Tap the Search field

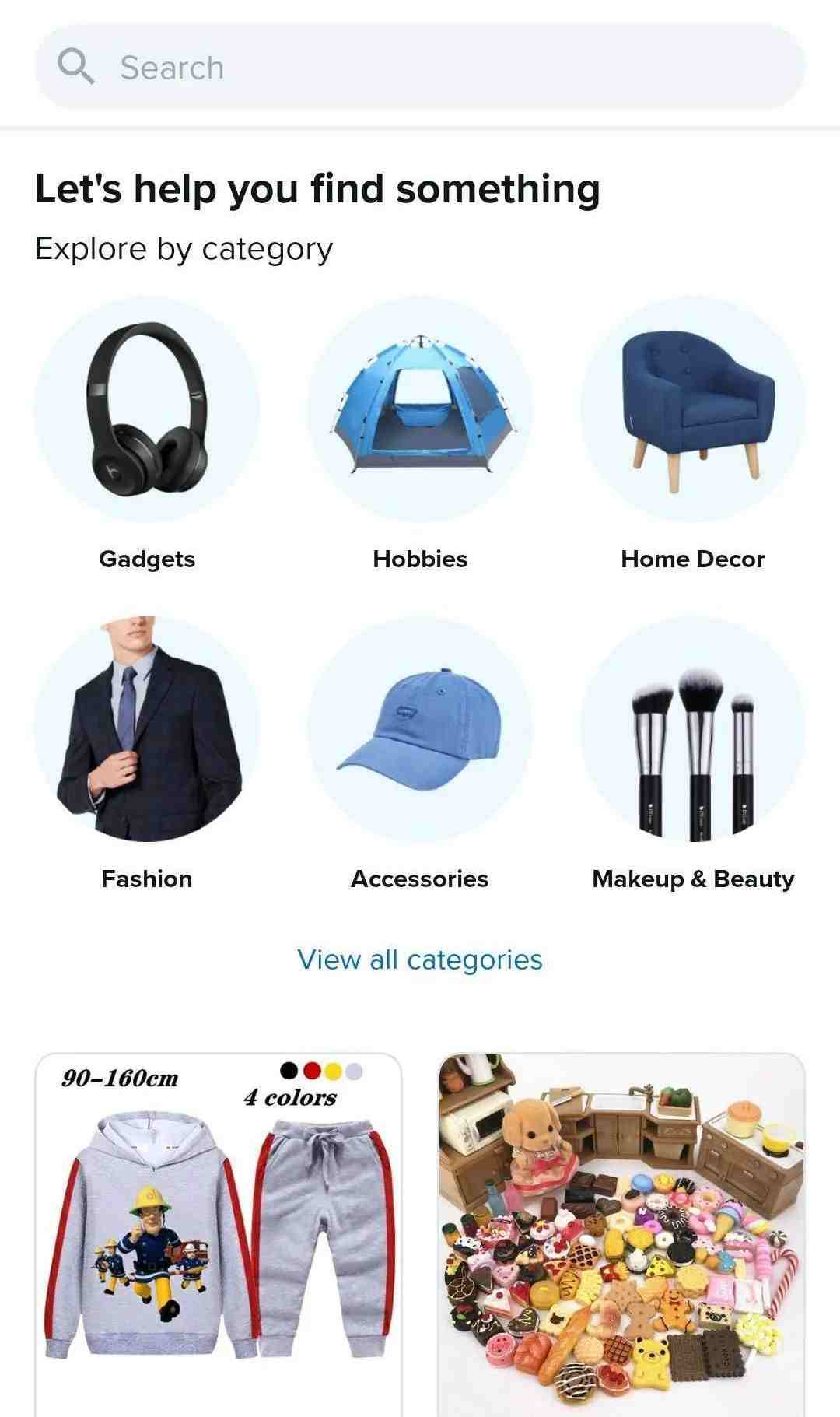420,68
